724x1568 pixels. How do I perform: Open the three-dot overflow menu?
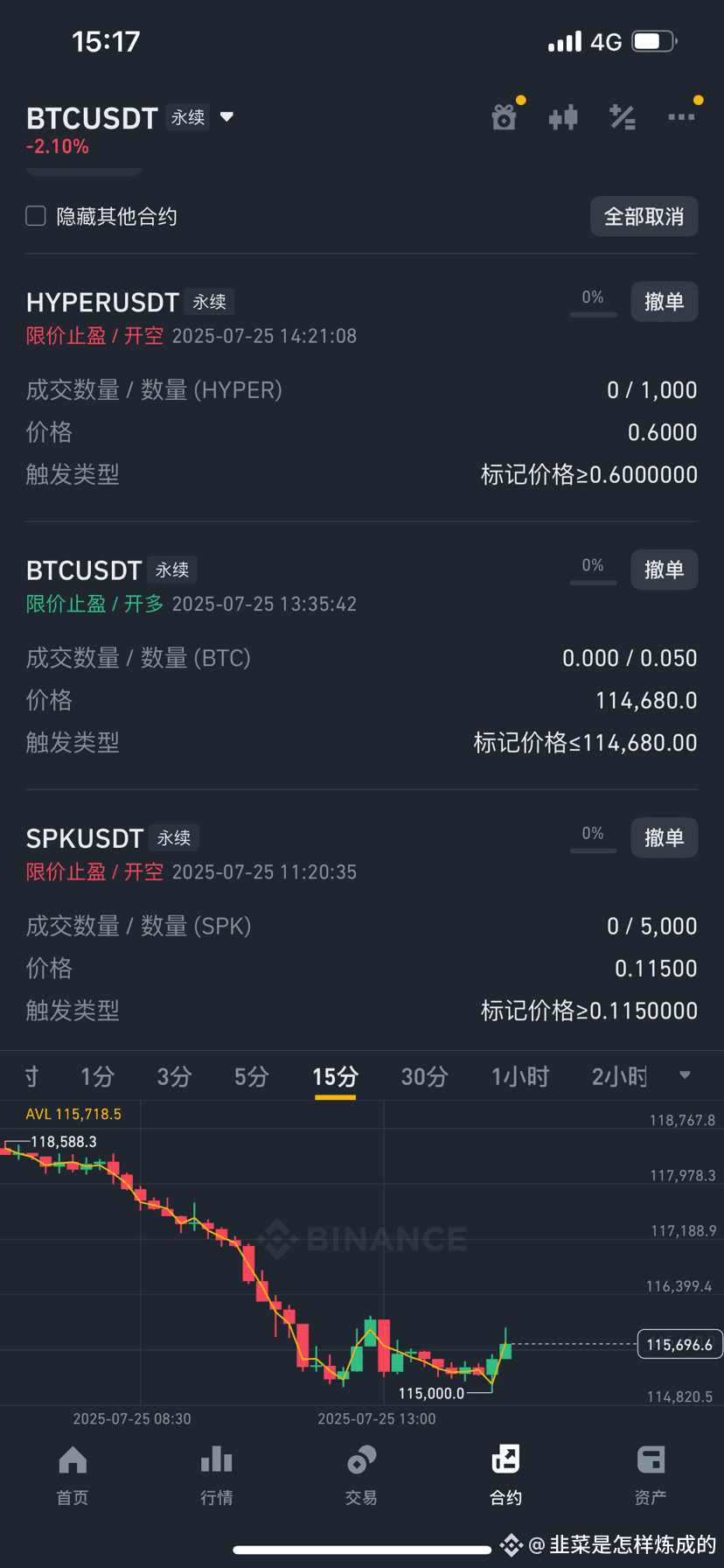(681, 116)
